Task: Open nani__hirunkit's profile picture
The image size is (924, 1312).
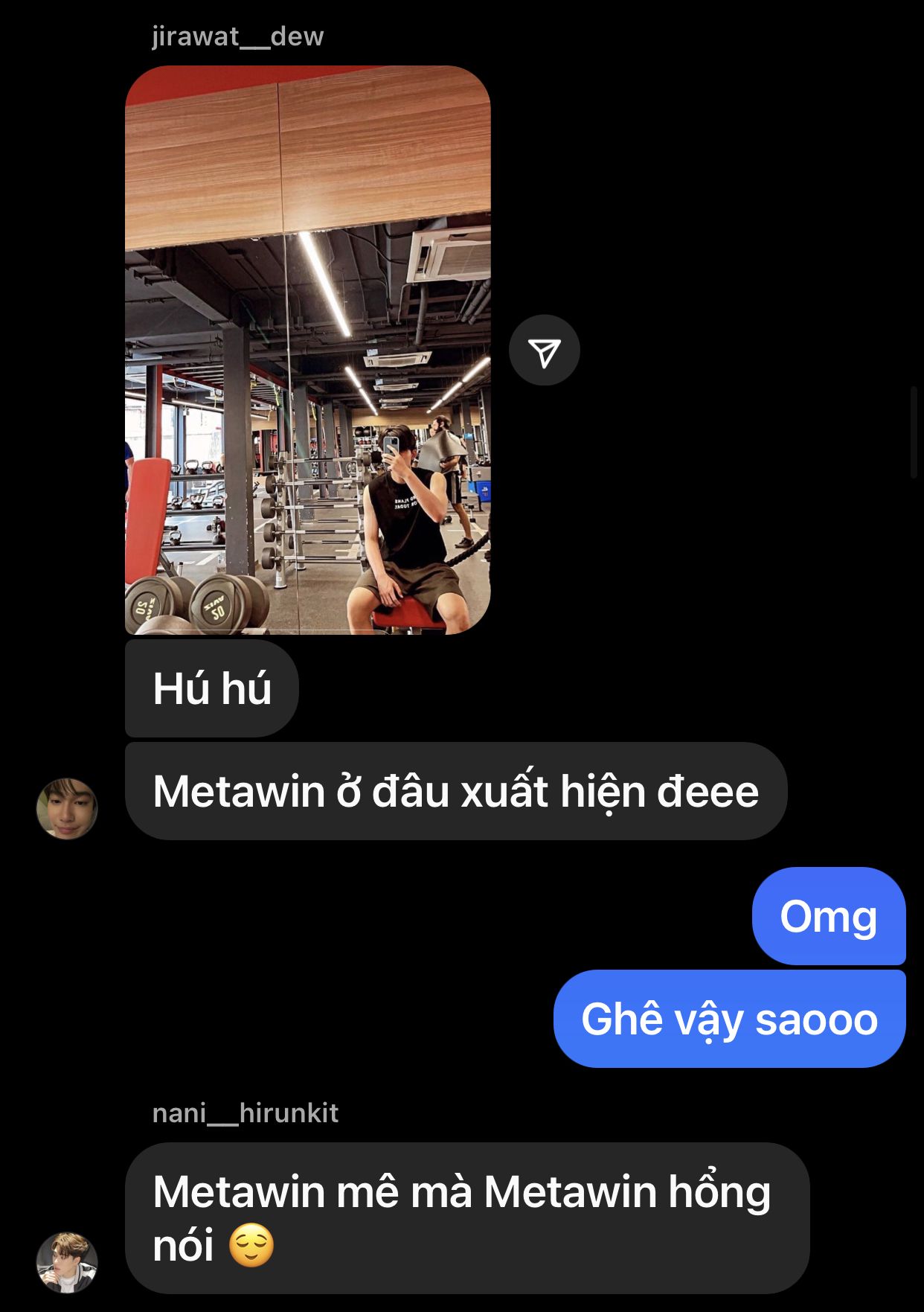Action: [67, 1261]
